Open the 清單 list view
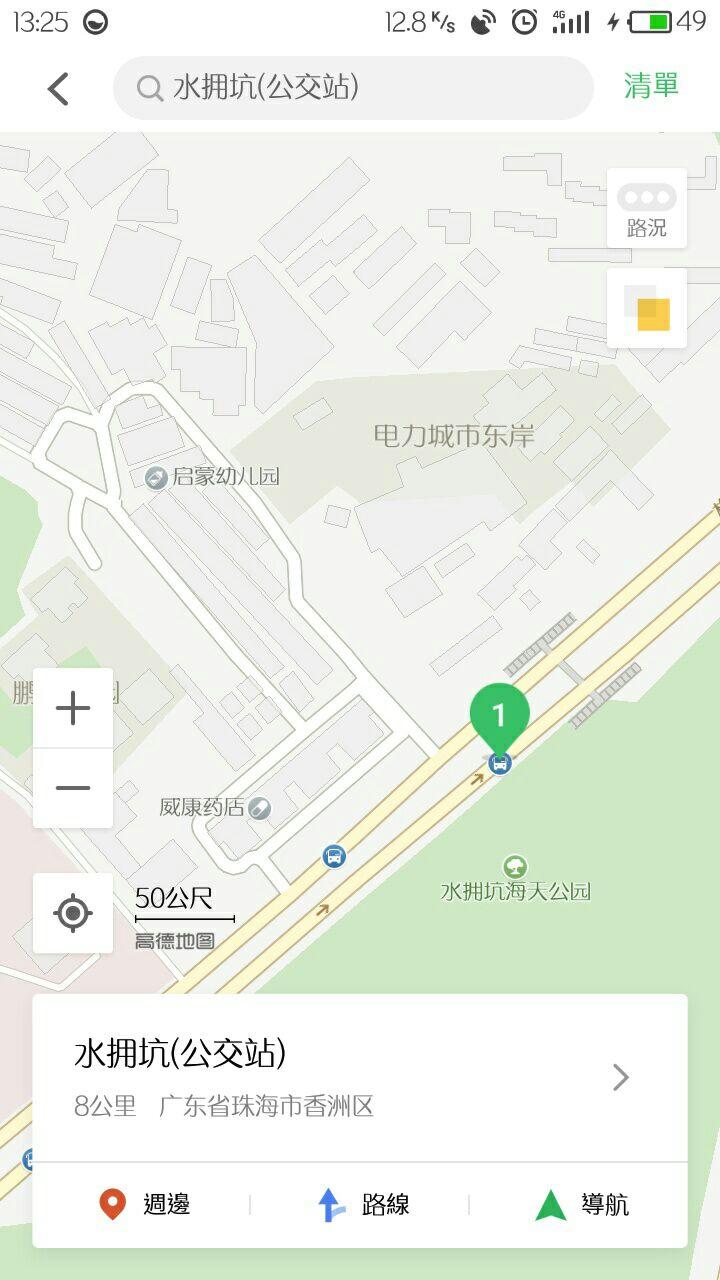The width and height of the screenshot is (720, 1280). pos(651,86)
